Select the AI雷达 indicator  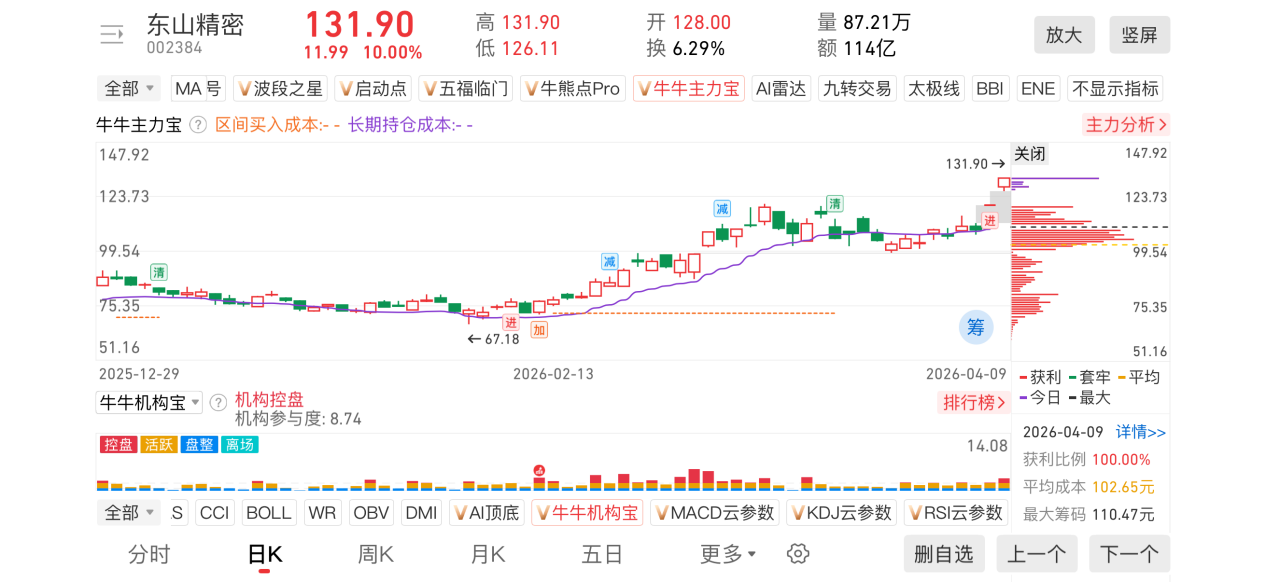(781, 89)
